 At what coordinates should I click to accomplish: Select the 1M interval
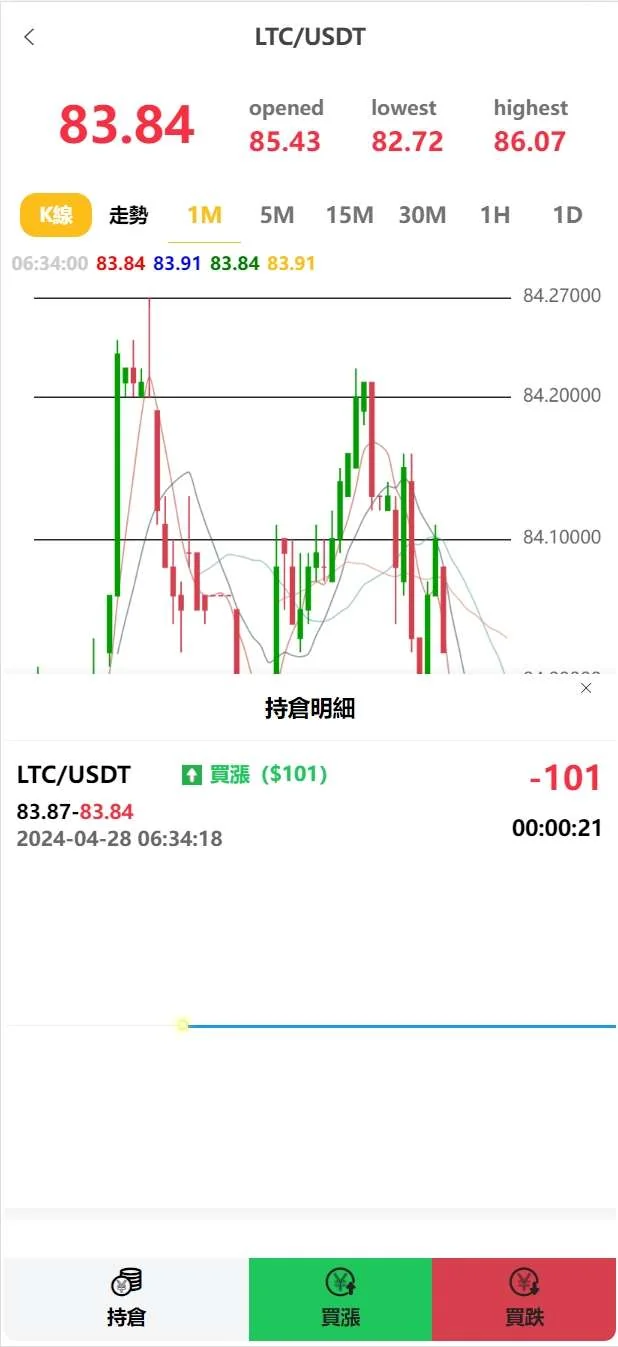pyautogui.click(x=204, y=215)
